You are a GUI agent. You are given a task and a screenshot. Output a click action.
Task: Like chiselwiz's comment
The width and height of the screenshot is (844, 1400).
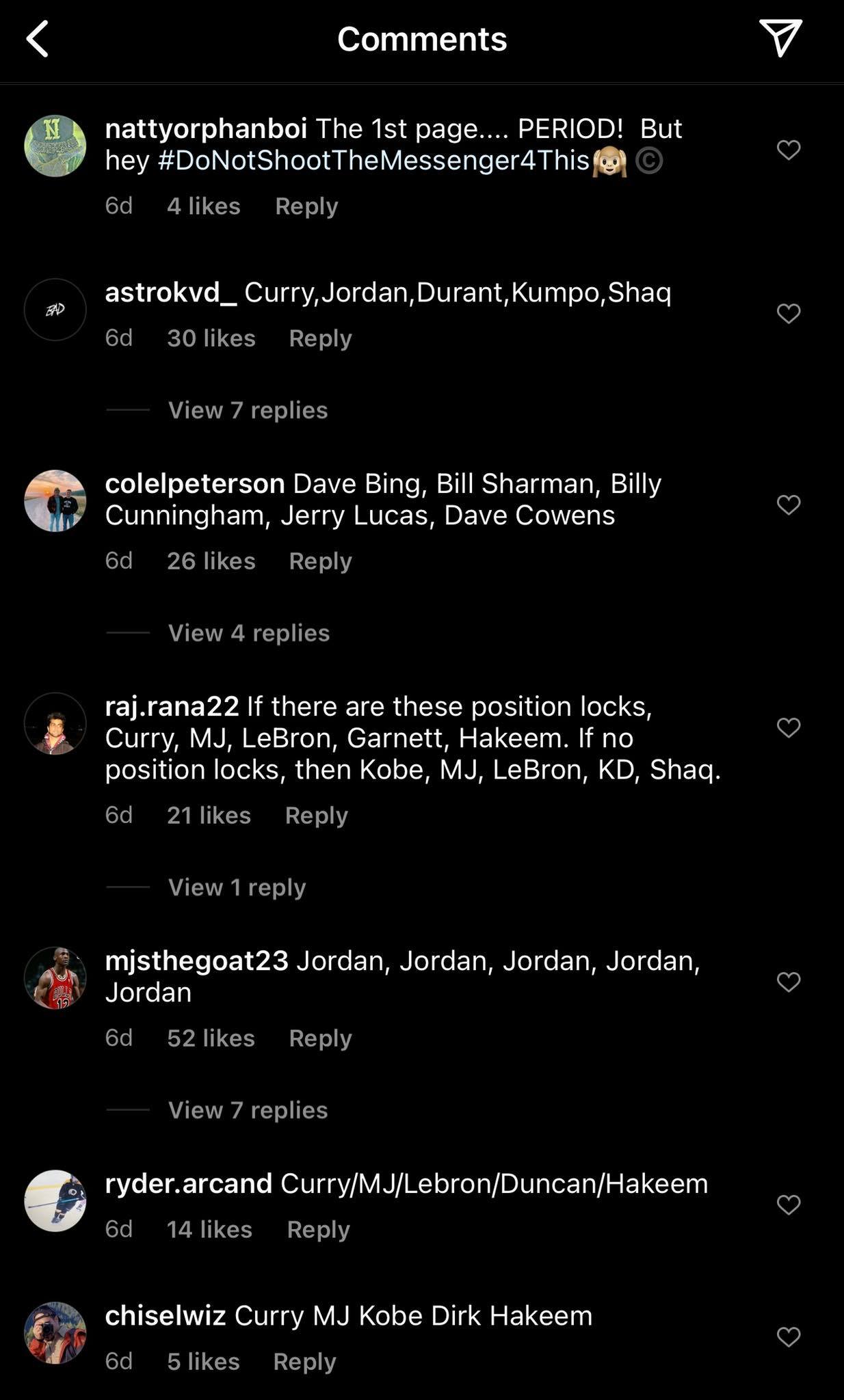(788, 1336)
